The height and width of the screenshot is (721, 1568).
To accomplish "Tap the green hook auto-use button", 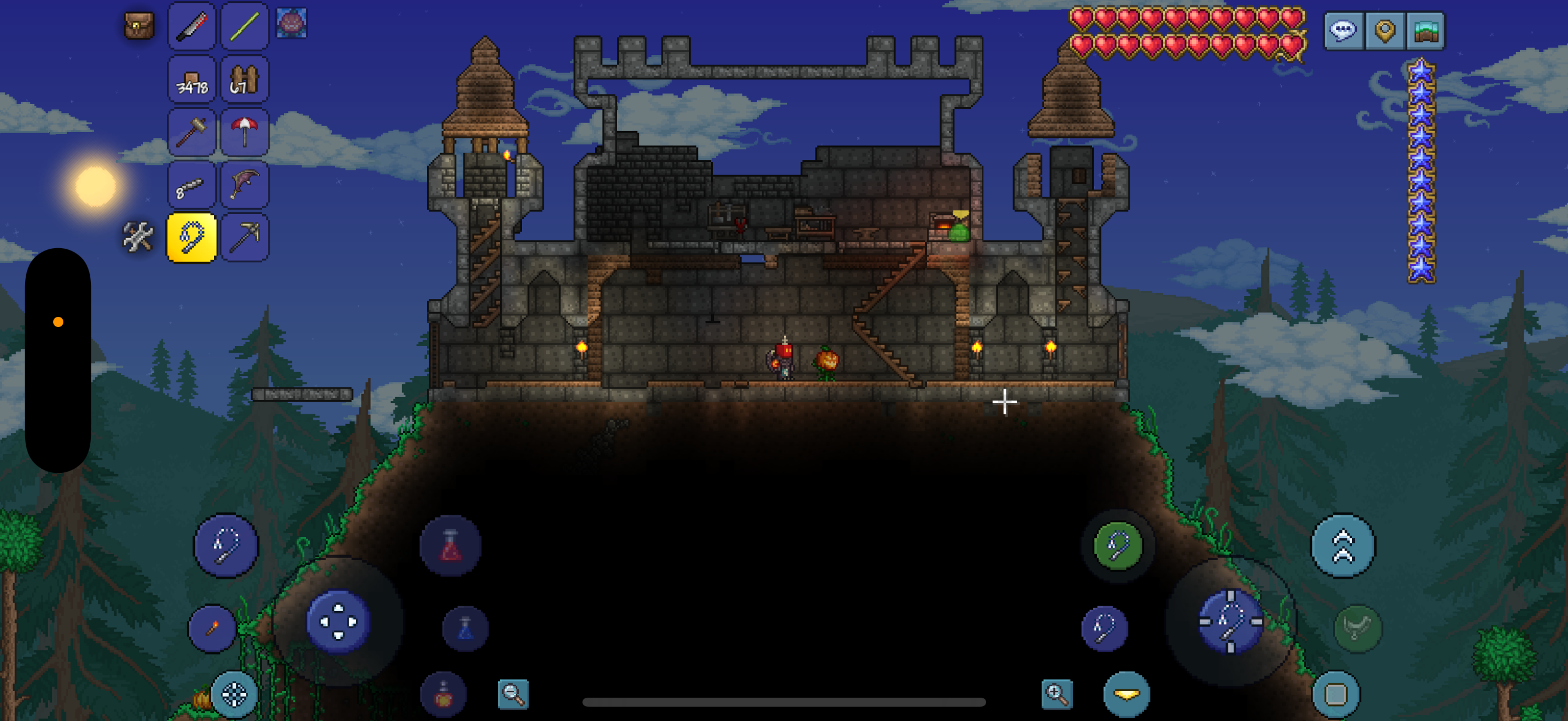I will (x=1118, y=545).
